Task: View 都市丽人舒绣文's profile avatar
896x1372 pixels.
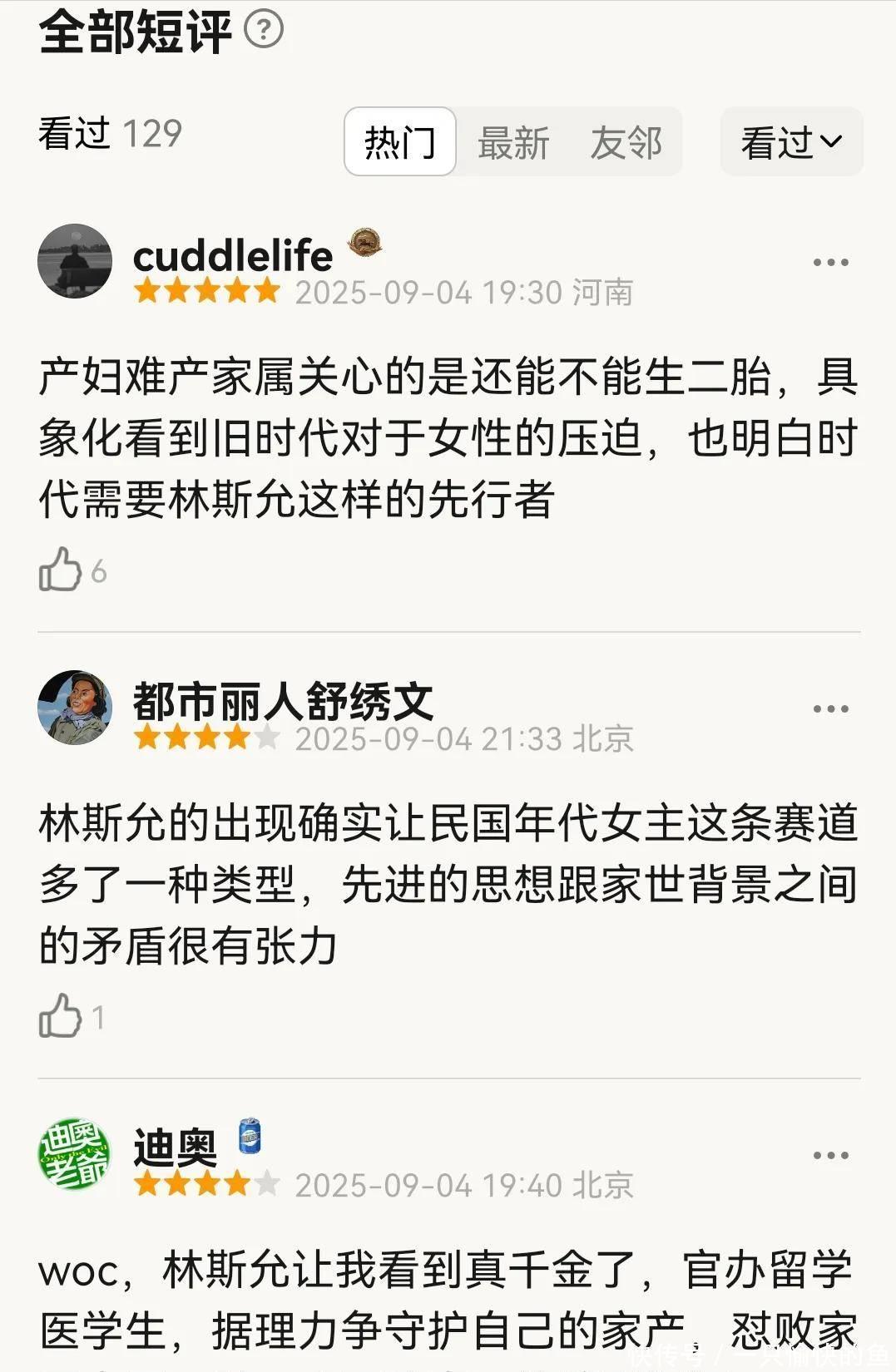Action: click(75, 708)
